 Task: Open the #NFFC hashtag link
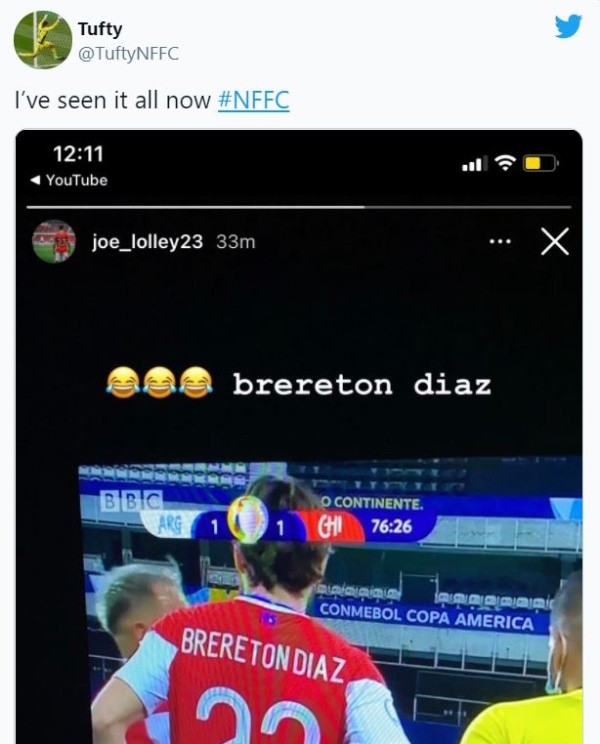click(x=253, y=101)
